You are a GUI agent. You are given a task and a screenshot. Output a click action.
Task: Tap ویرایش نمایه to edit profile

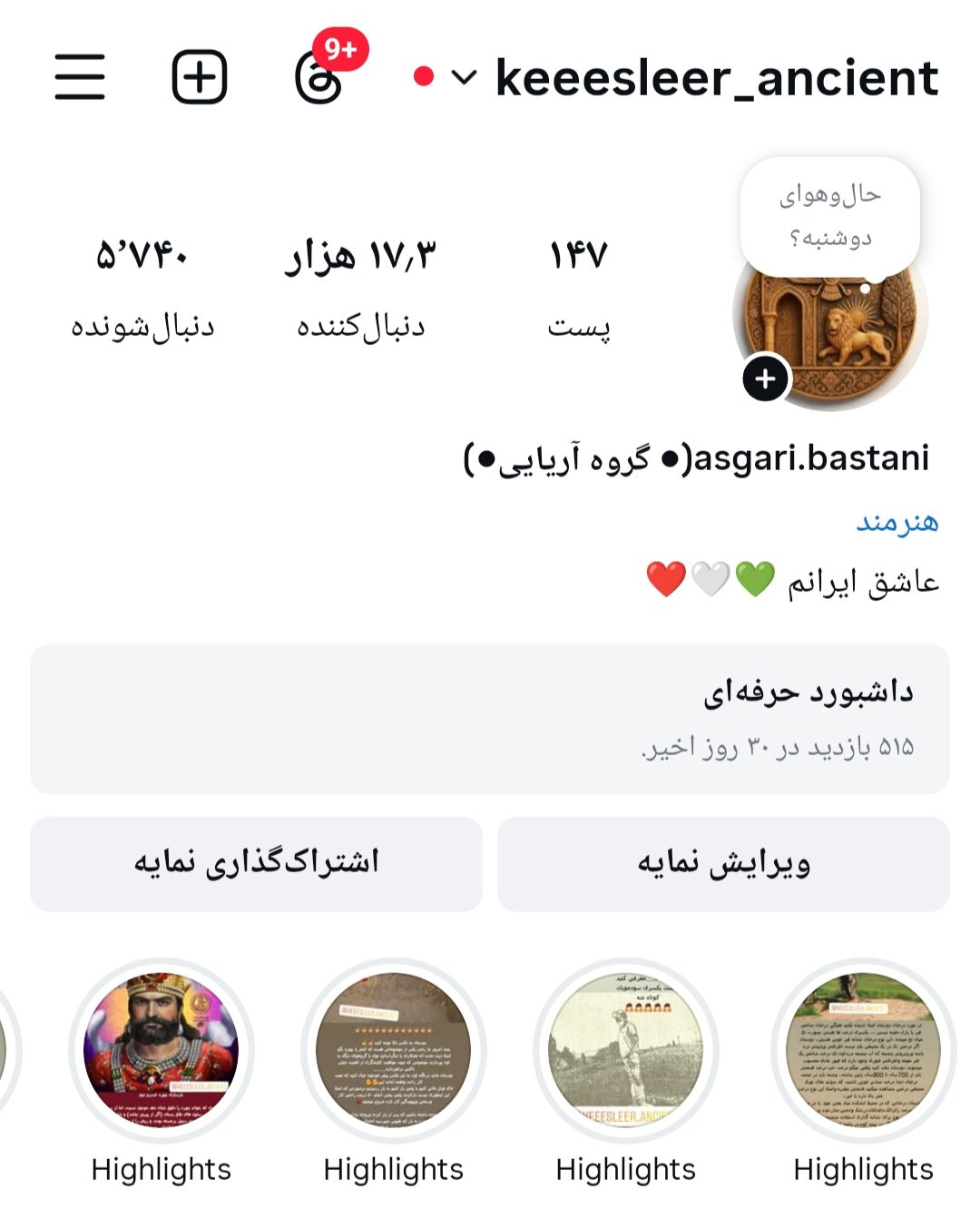[x=723, y=863]
